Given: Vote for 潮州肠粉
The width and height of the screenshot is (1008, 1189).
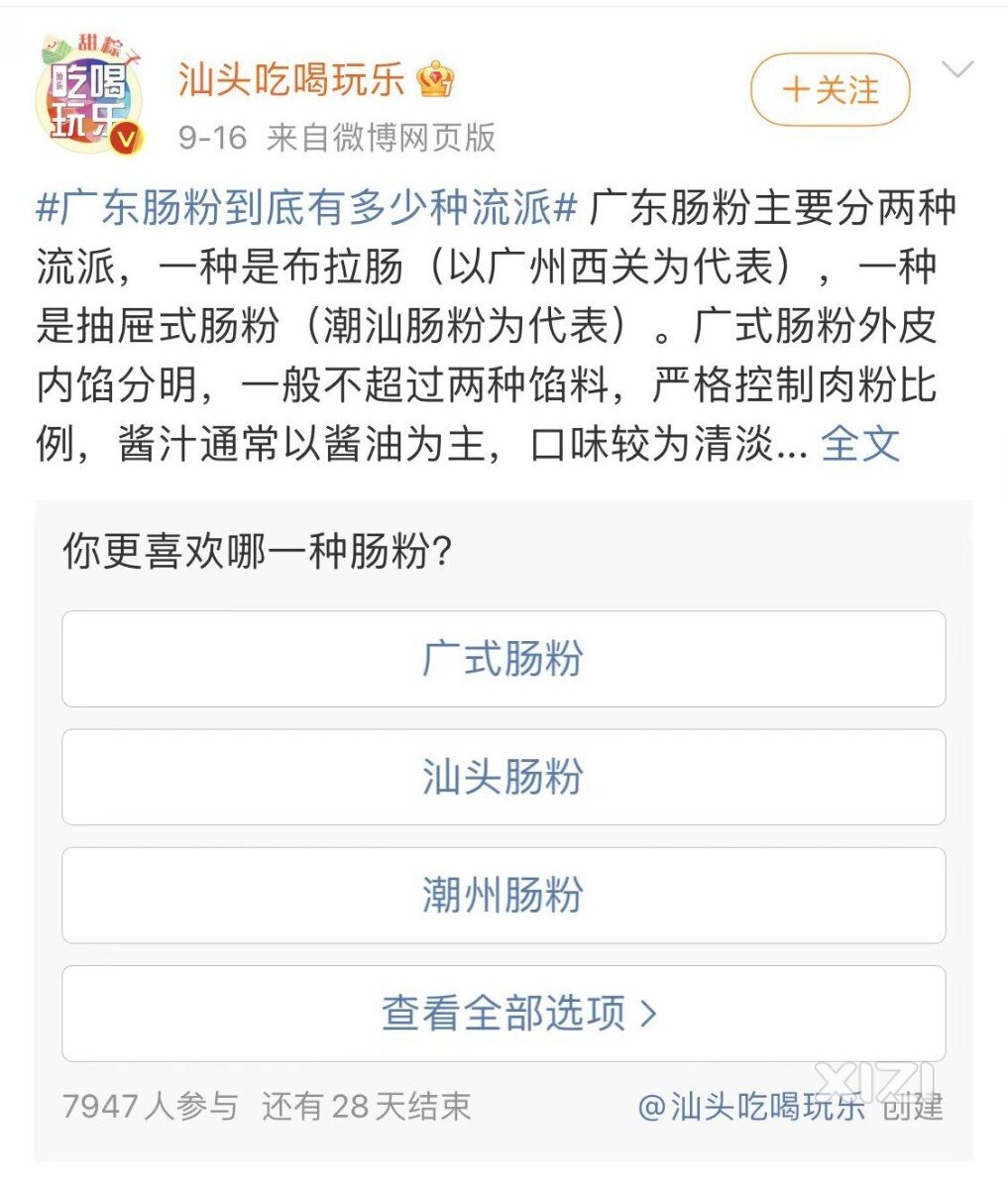Looking at the screenshot, I should [x=504, y=895].
